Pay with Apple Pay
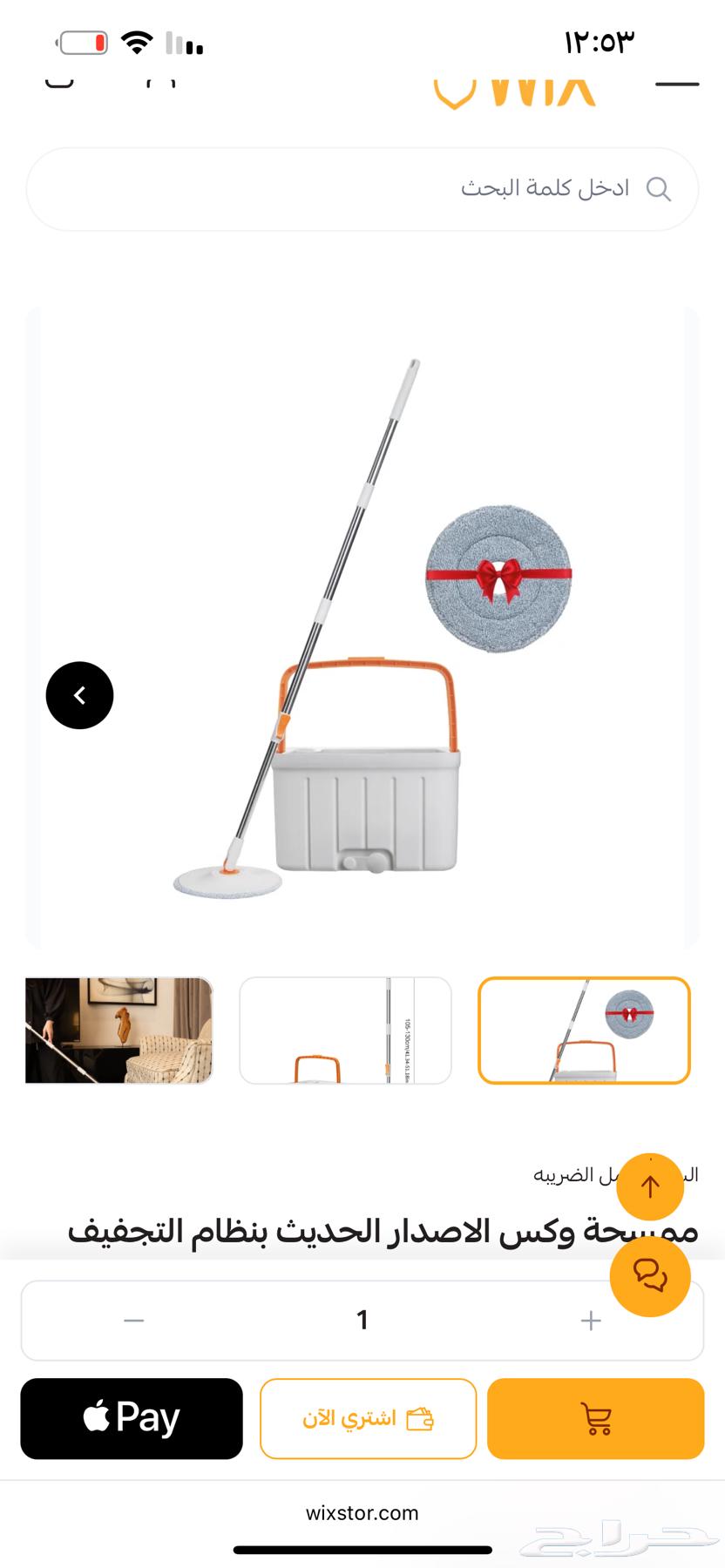This screenshot has height=1568, width=725. coord(132,1418)
